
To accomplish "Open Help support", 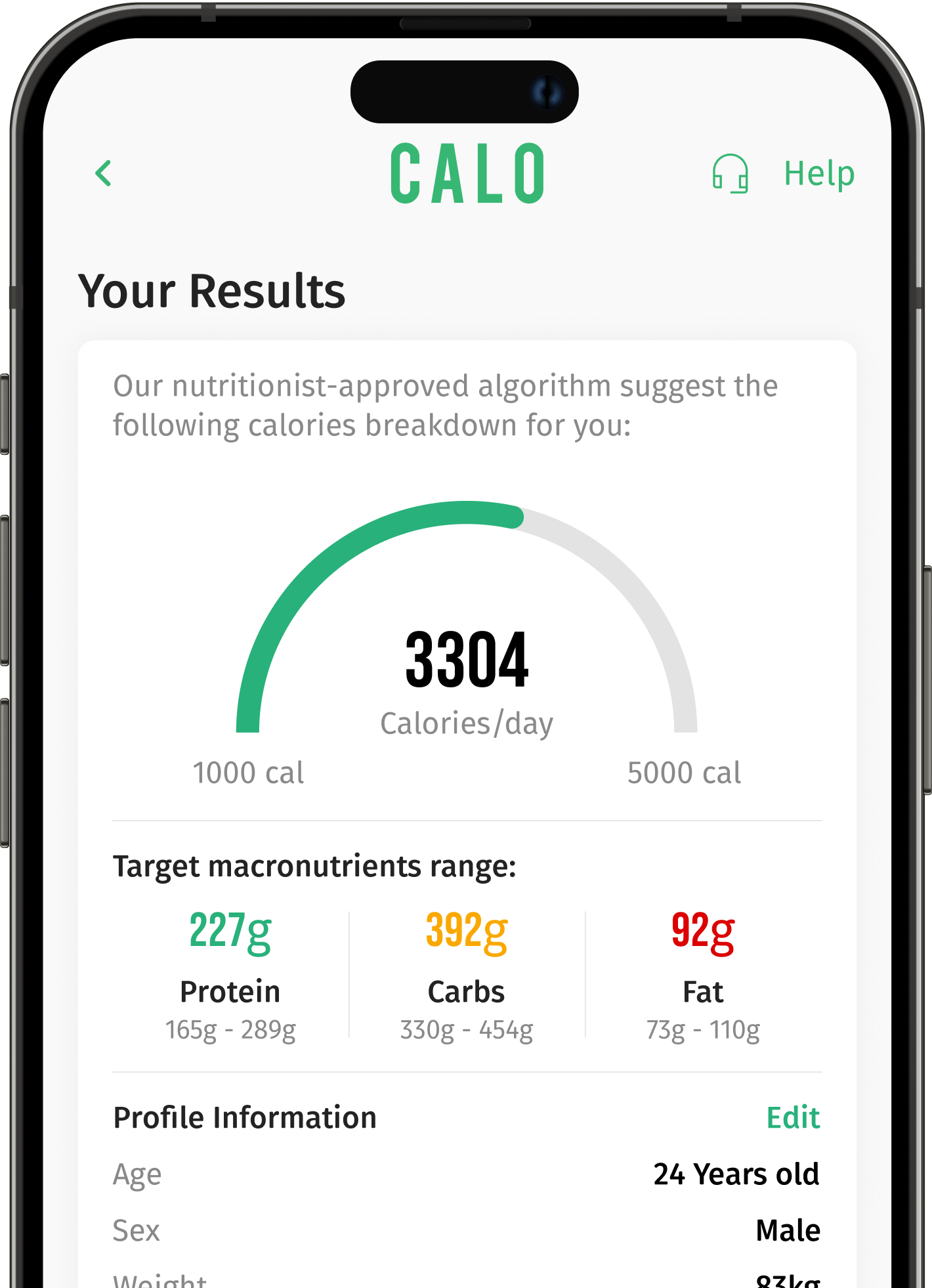I will 785,174.
